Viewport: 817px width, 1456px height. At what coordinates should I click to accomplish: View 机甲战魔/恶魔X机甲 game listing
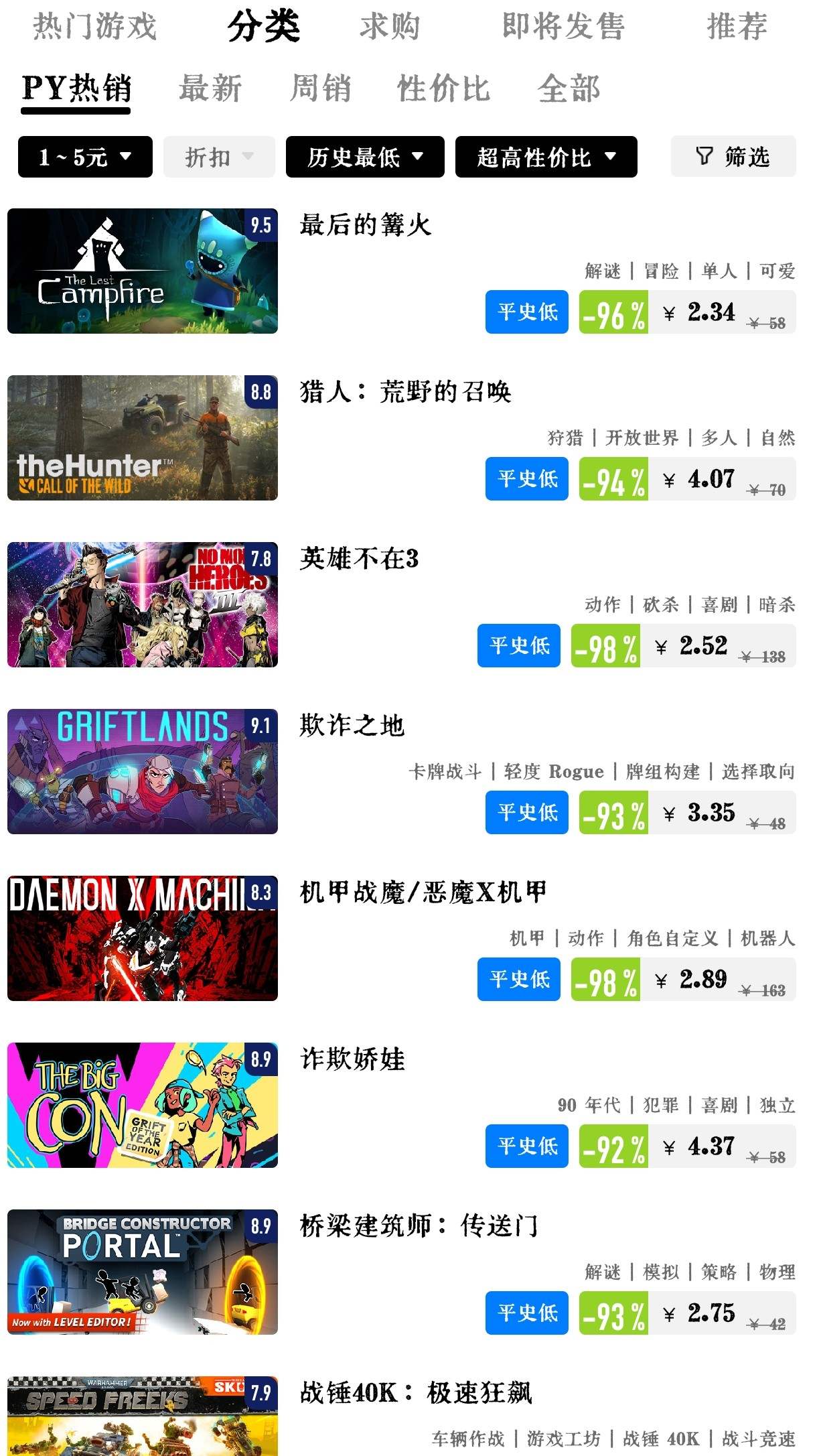pos(423,892)
